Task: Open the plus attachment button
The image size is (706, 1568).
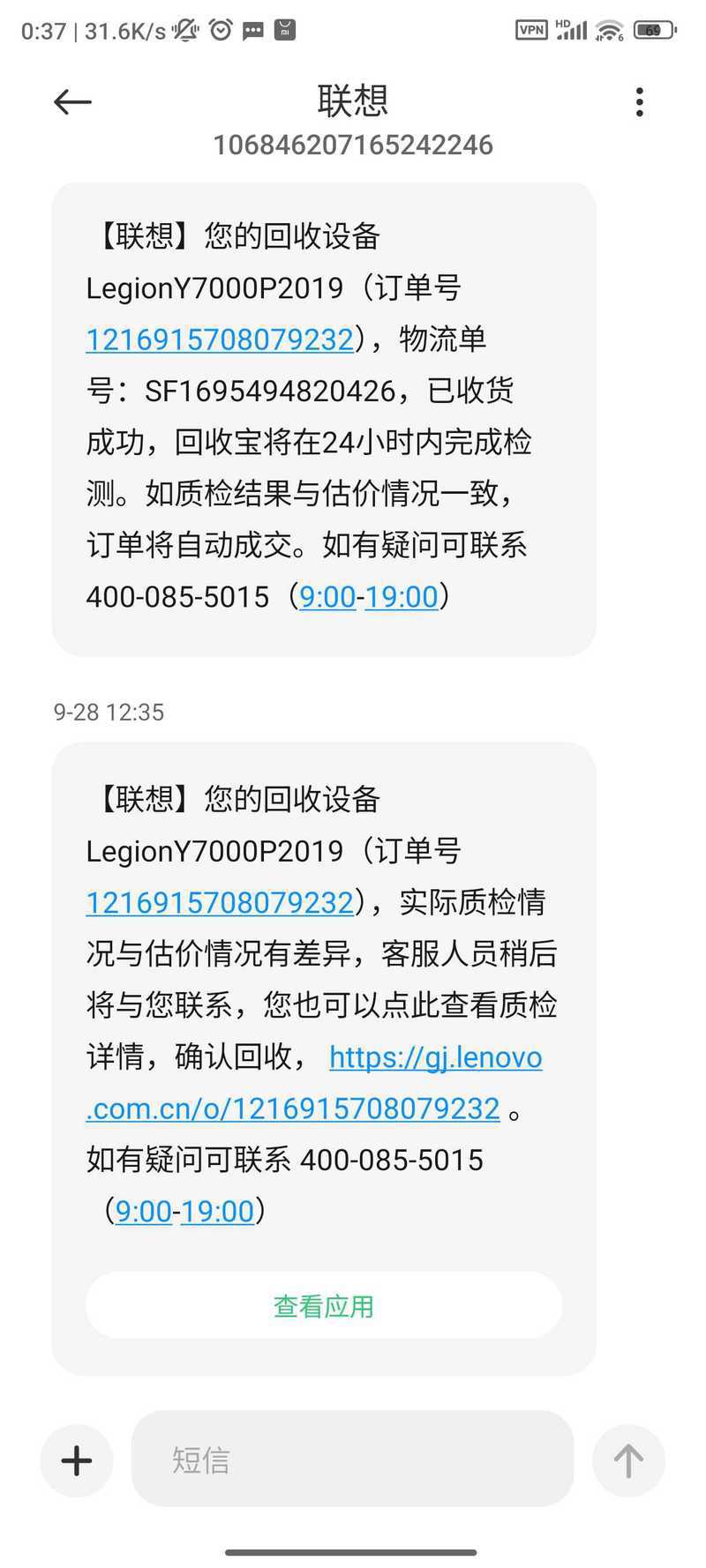Action: [77, 1460]
